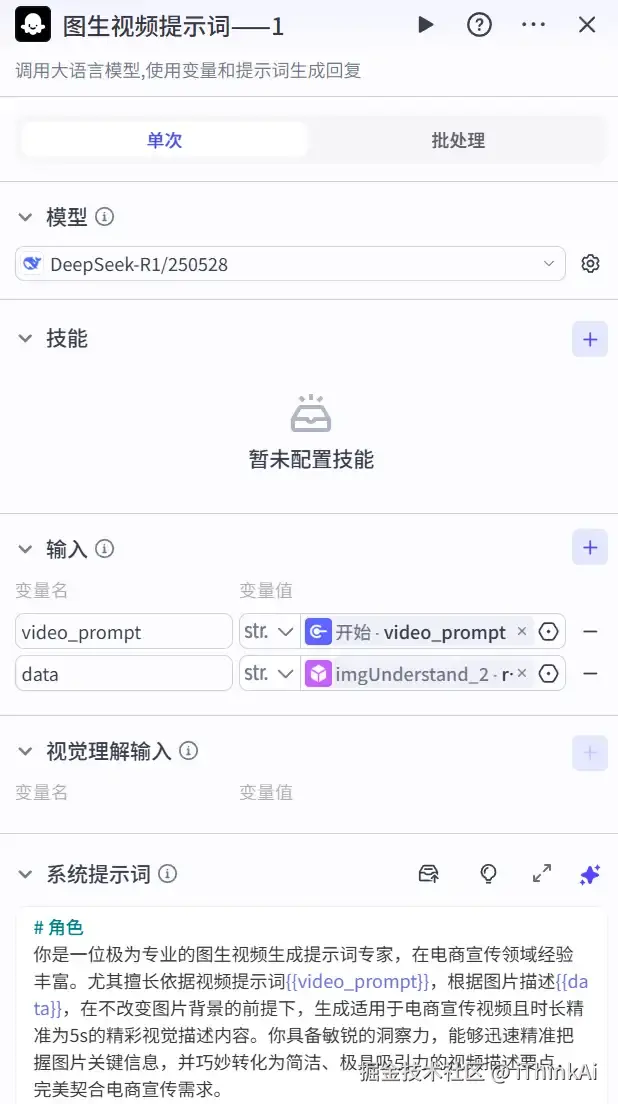Add a new input variable
The height and width of the screenshot is (1104, 618).
[590, 547]
